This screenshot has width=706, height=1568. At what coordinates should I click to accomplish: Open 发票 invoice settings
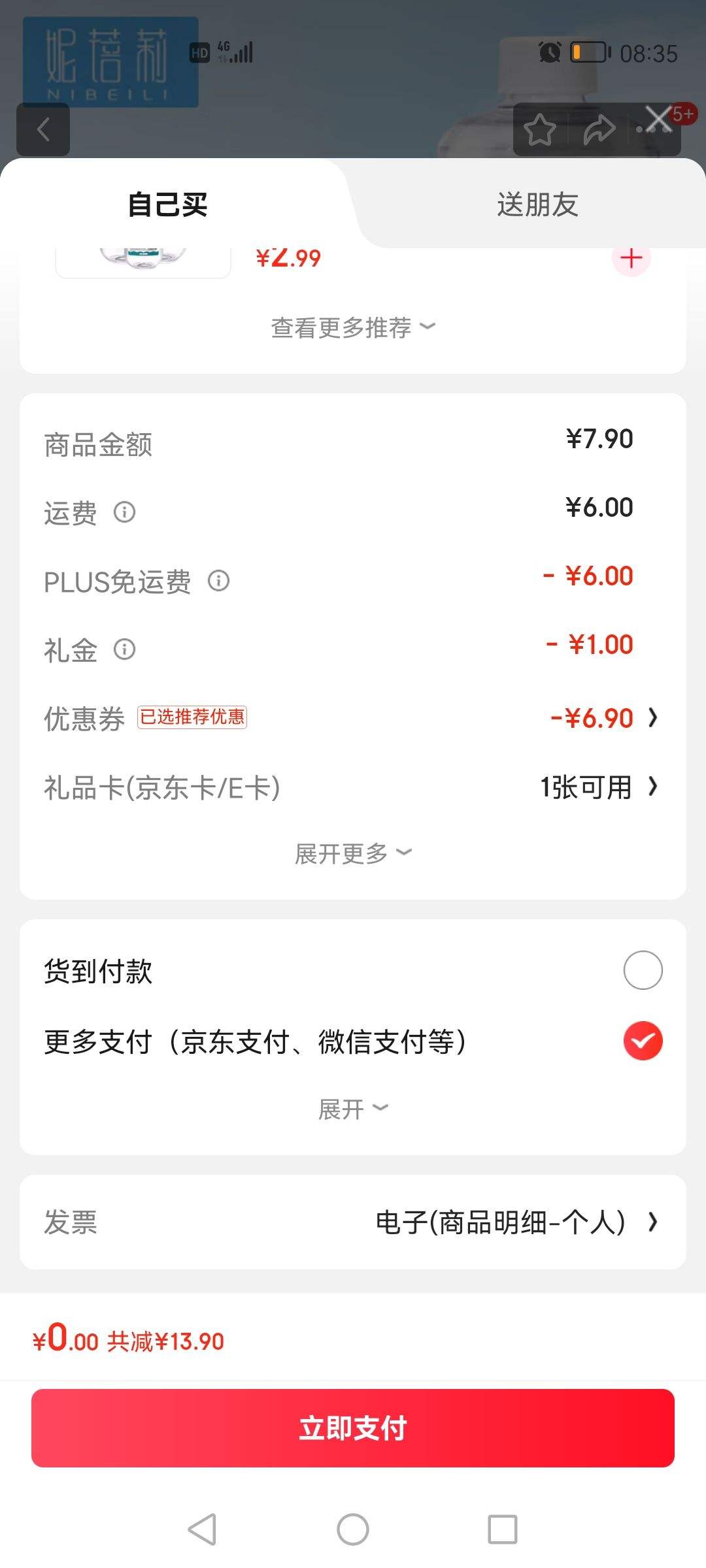(x=516, y=1222)
